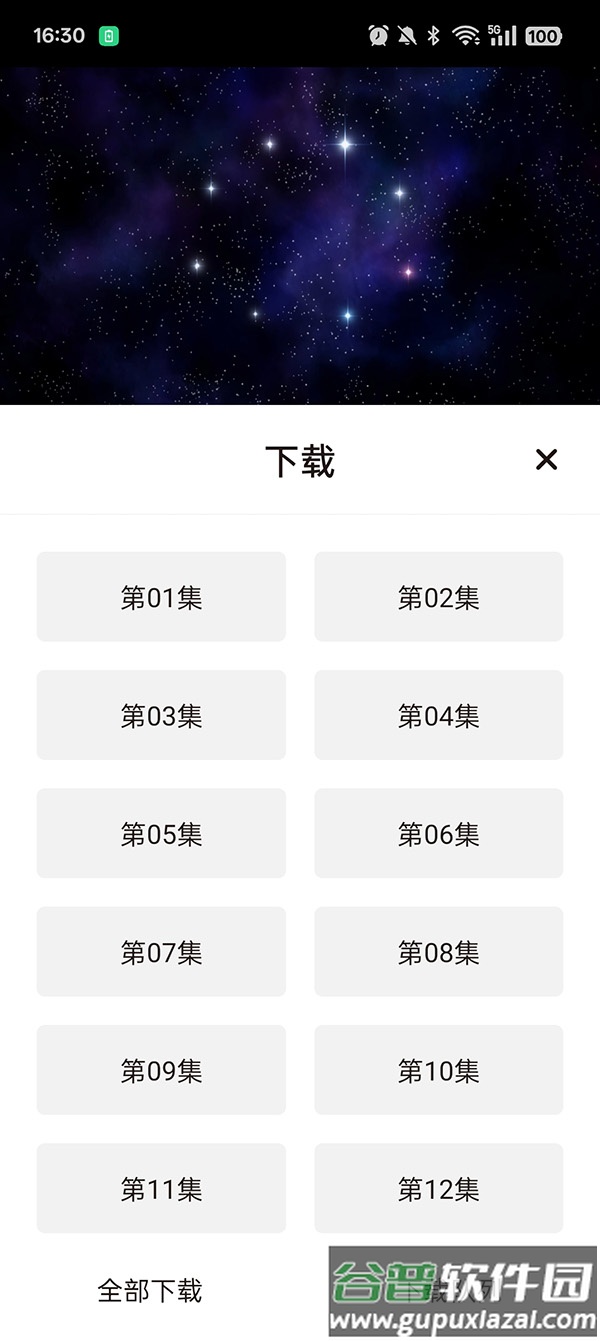Download episode 第10集
600x1341 pixels.
coord(439,1070)
